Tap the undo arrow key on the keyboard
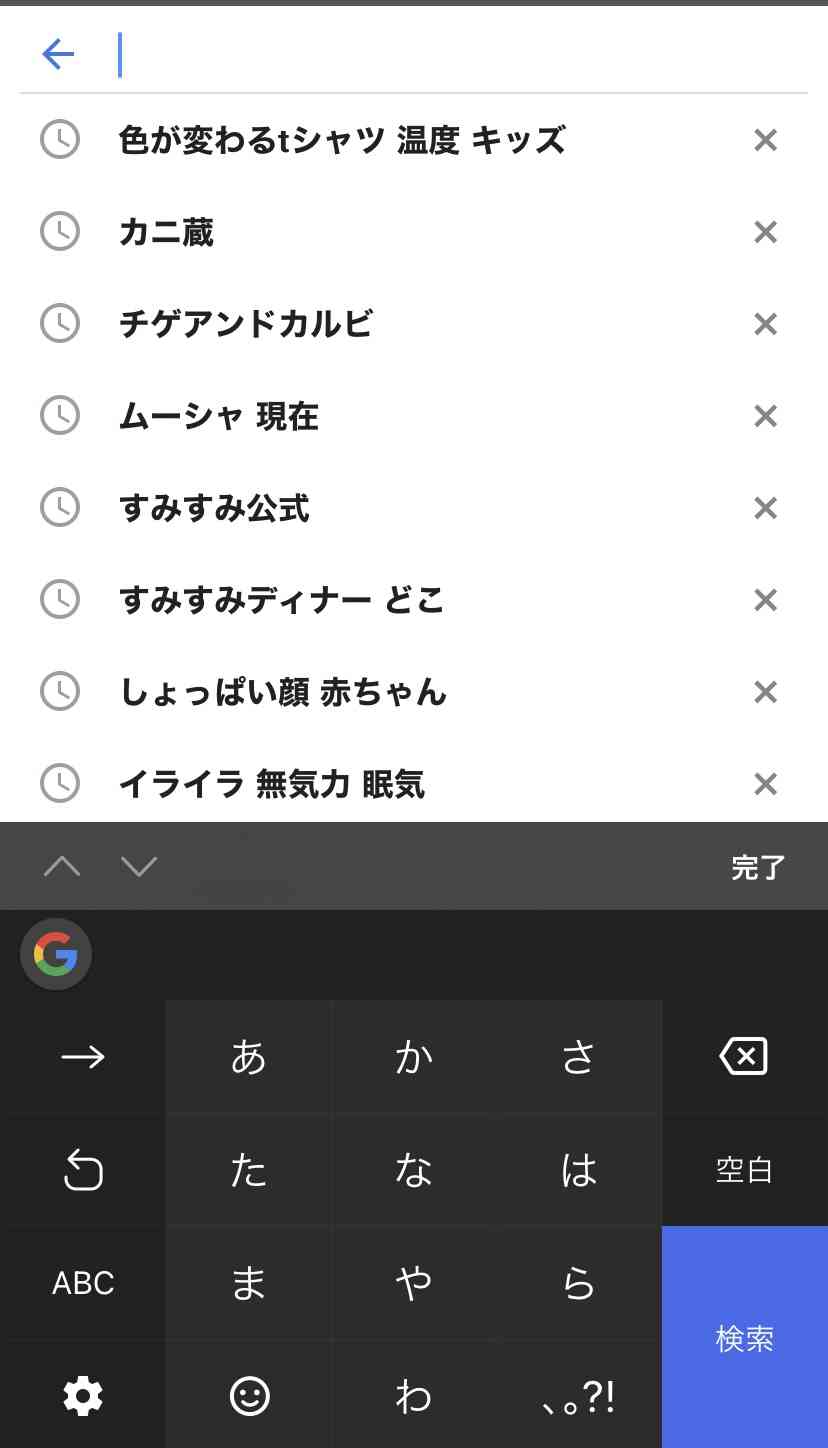Image resolution: width=828 pixels, height=1448 pixels. 82,1170
